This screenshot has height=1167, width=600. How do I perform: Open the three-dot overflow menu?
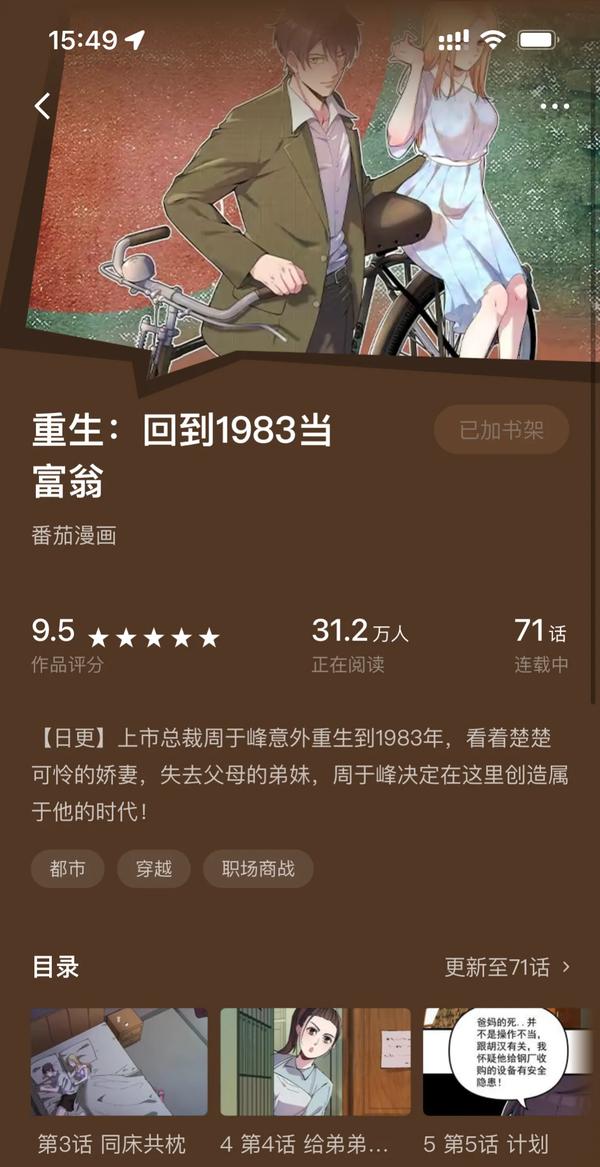(x=555, y=106)
